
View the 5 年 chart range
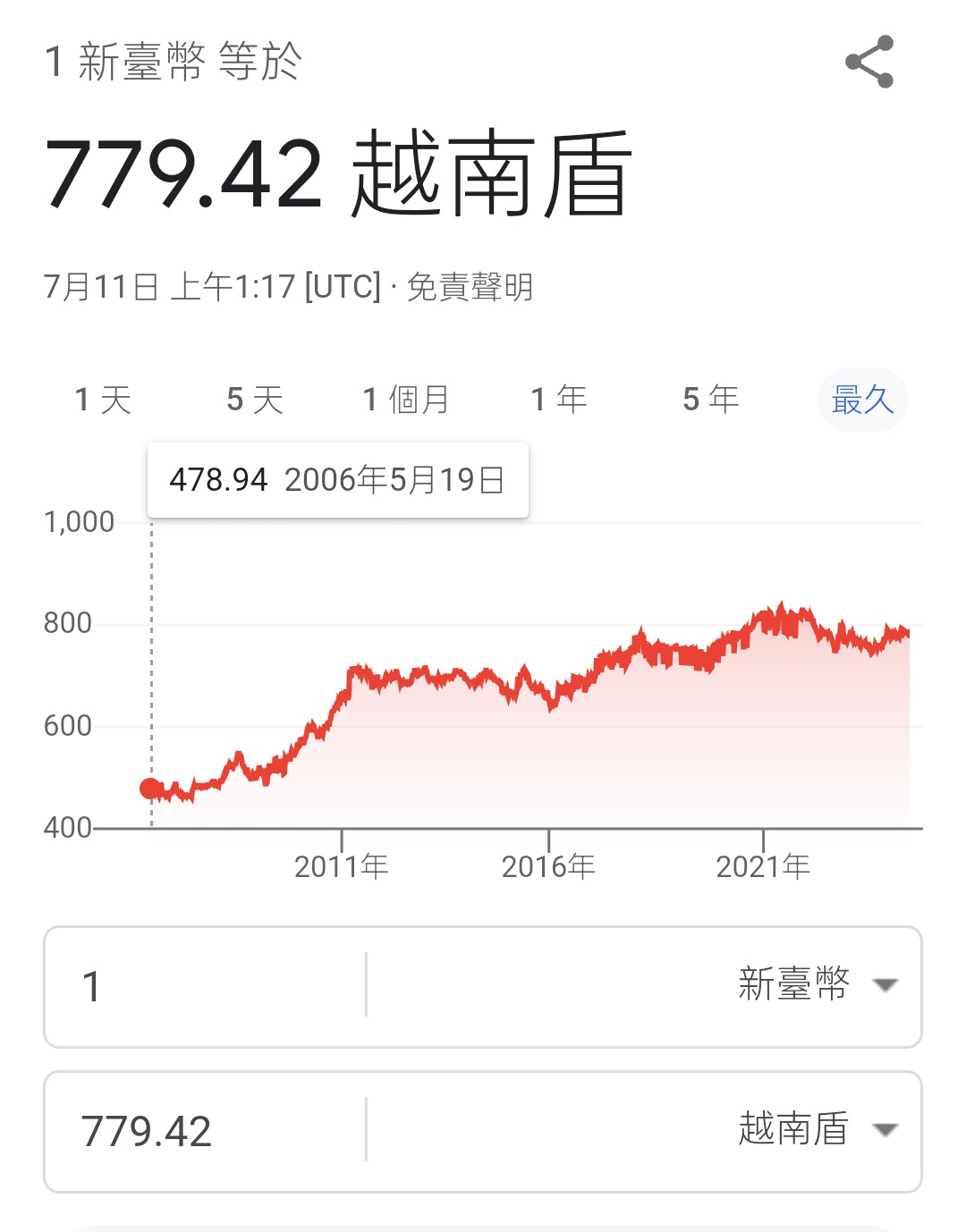[711, 400]
